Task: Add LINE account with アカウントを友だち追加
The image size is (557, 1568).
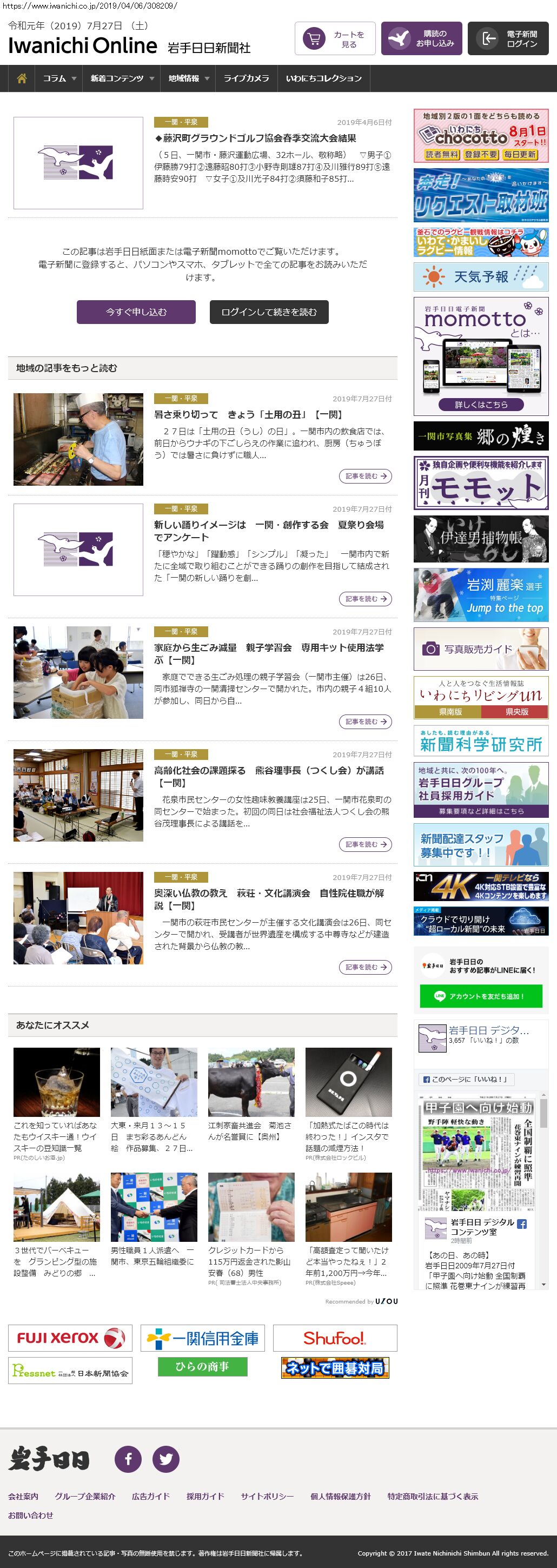Action: (480, 996)
